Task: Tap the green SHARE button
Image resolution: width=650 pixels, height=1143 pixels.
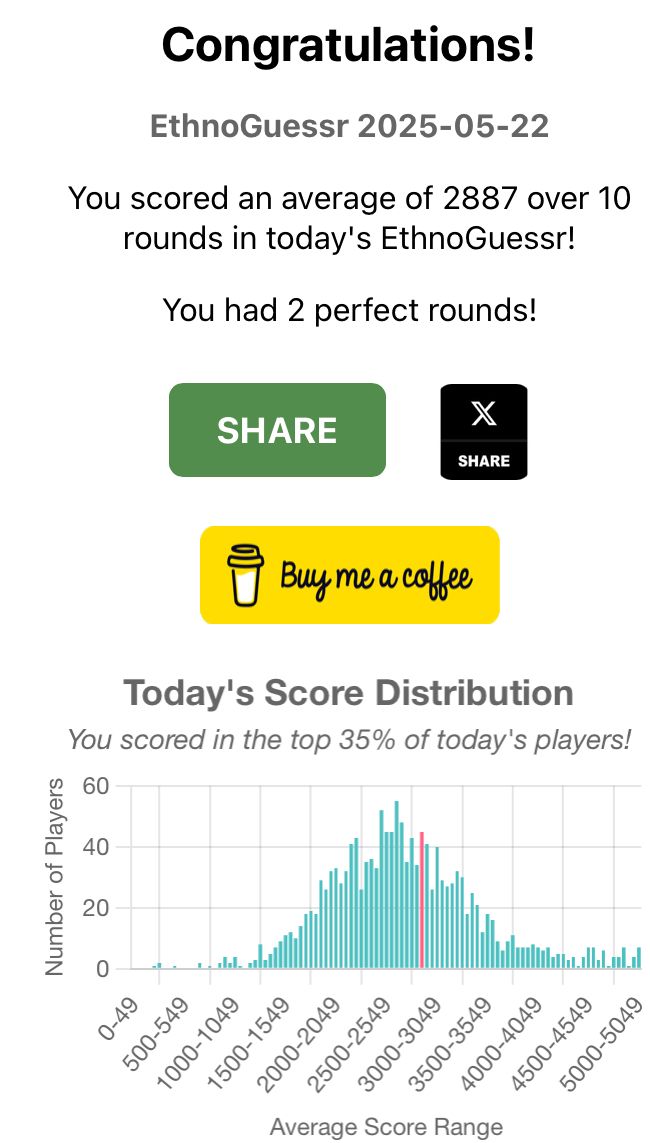Action: 277,430
